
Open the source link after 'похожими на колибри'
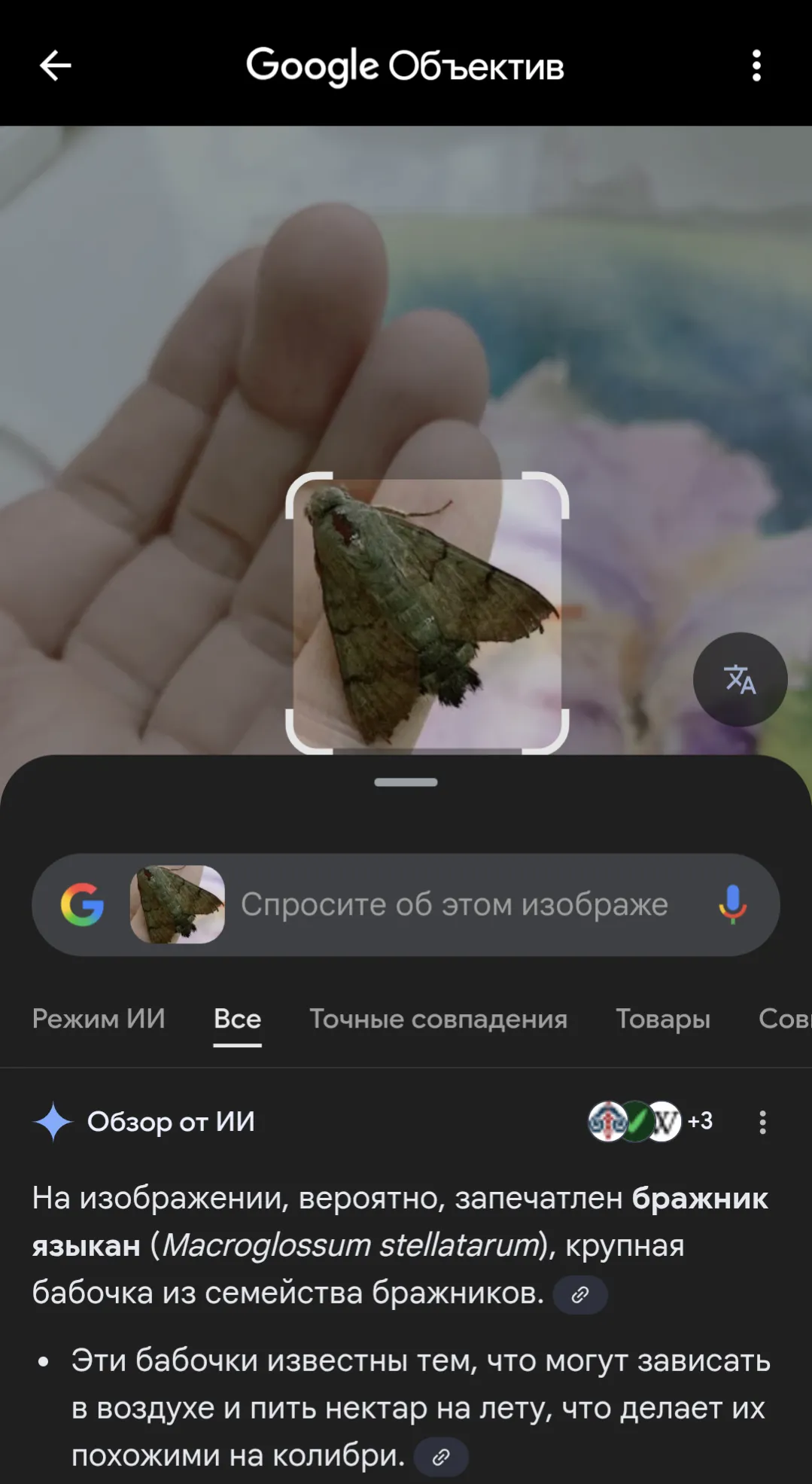click(x=441, y=1457)
